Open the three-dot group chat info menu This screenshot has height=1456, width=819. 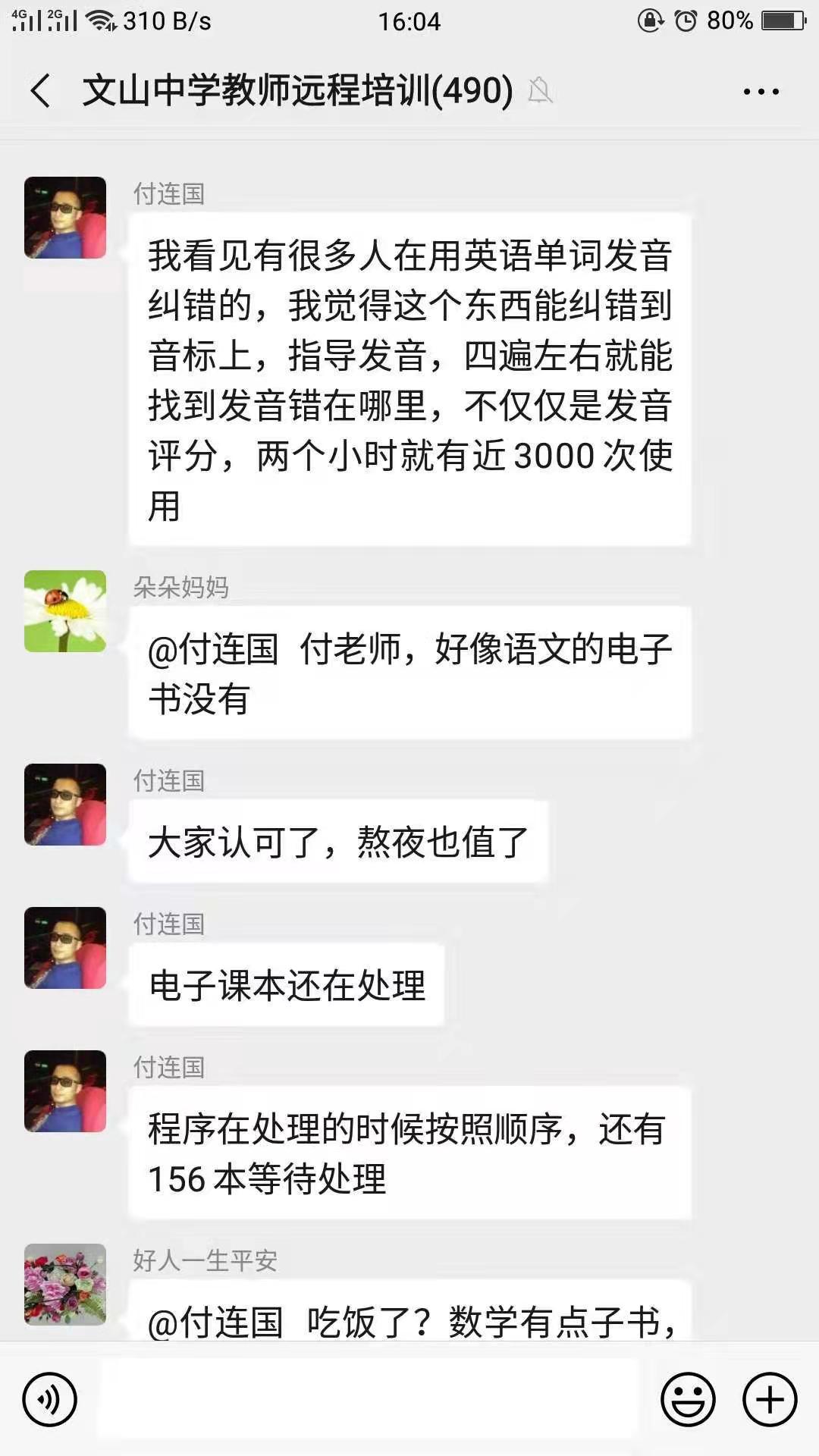[761, 92]
